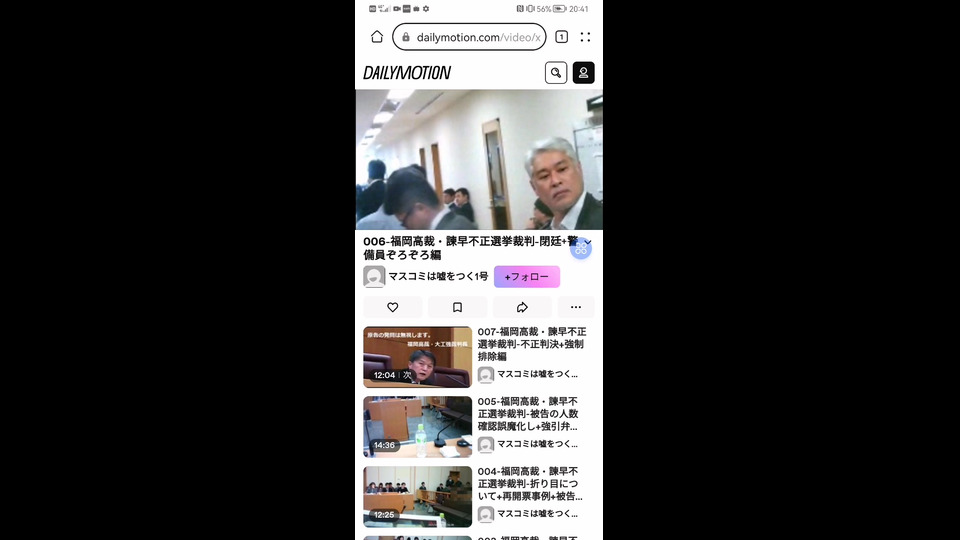The height and width of the screenshot is (540, 960).
Task: Bookmark the video for later
Action: click(457, 307)
